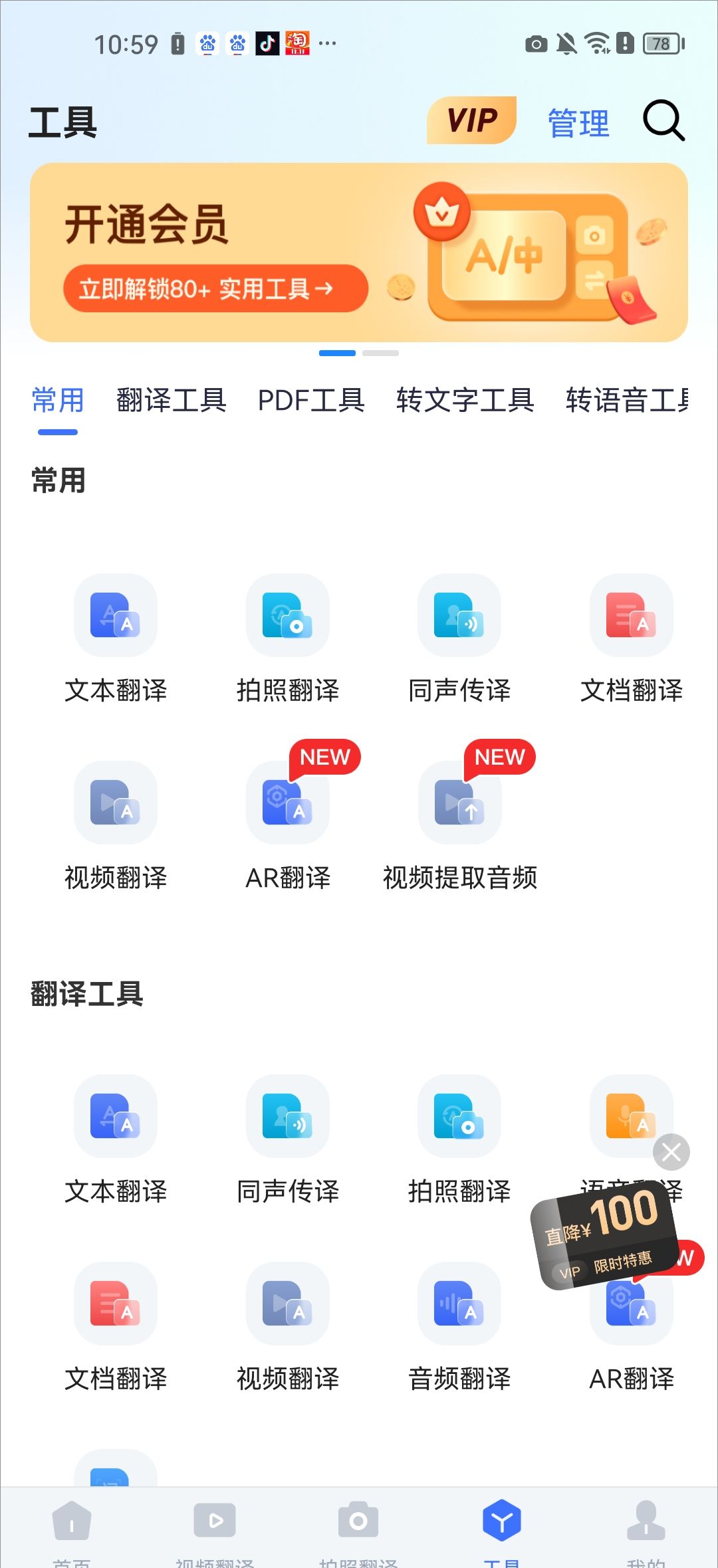Dismiss the 直降¥100 promo popup
Screen dimensions: 718x1568
point(671,1152)
